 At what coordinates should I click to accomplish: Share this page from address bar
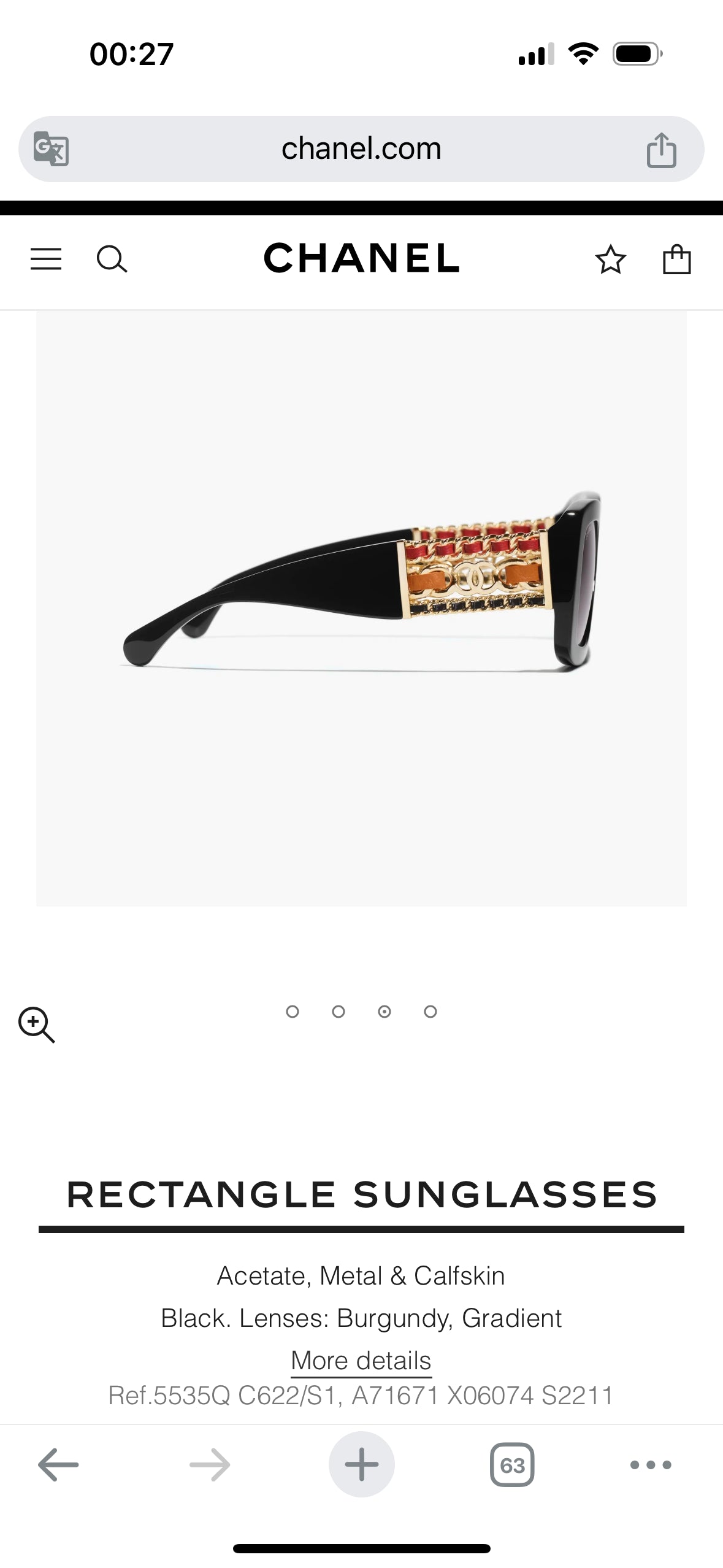(x=661, y=150)
